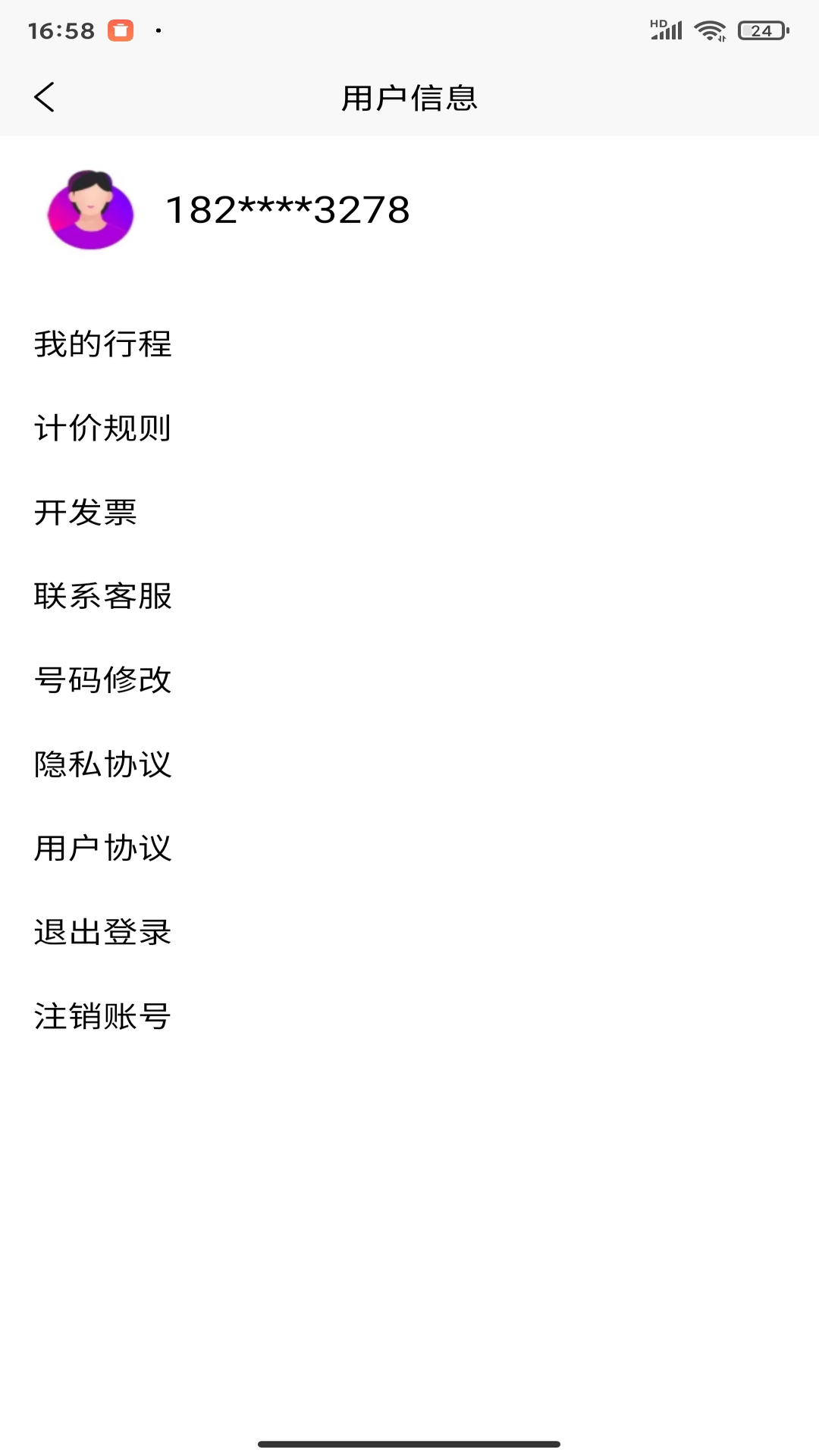
Task: View 计价规则 pricing rules
Action: (x=103, y=428)
